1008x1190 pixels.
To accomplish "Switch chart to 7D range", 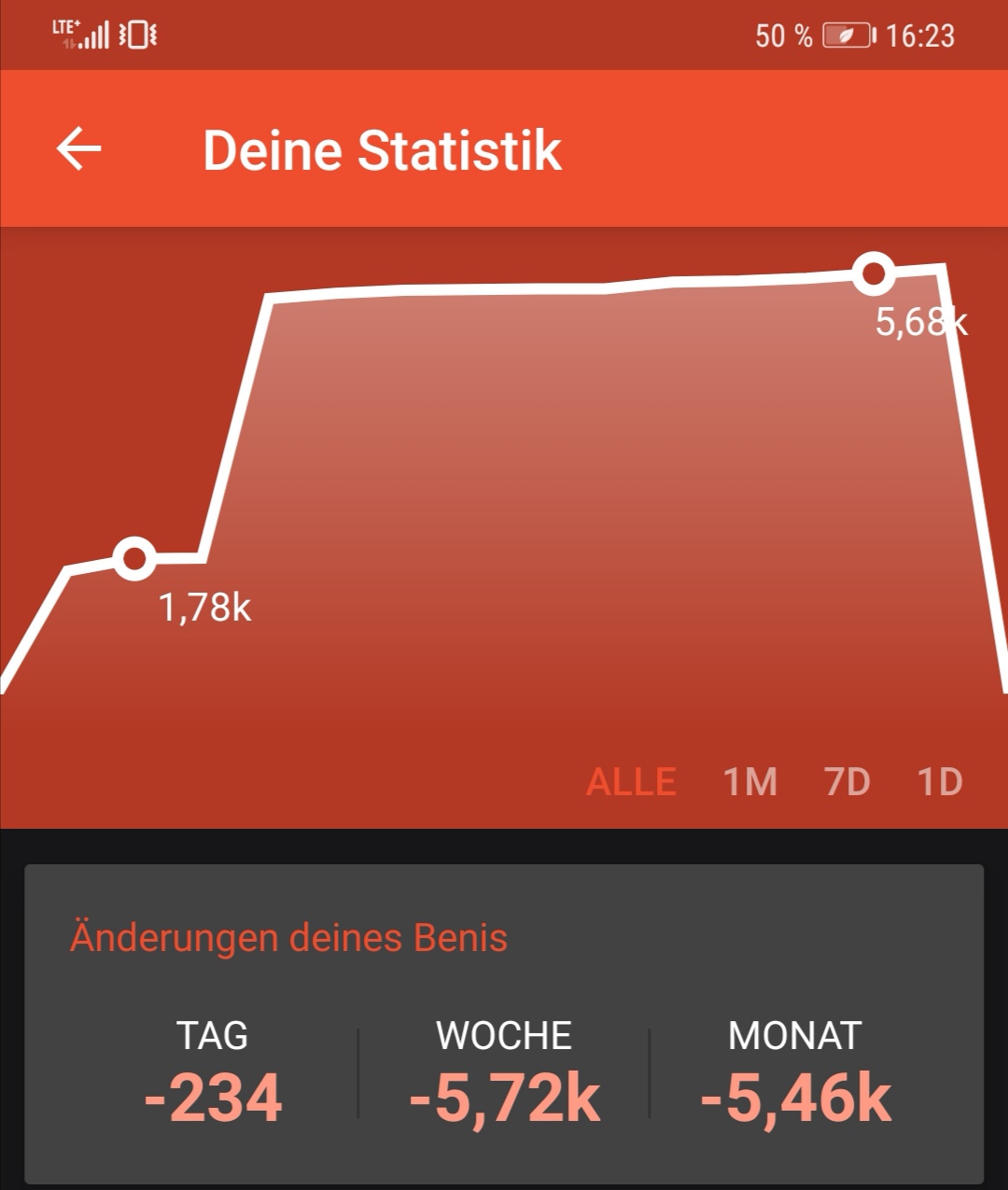I will (847, 782).
